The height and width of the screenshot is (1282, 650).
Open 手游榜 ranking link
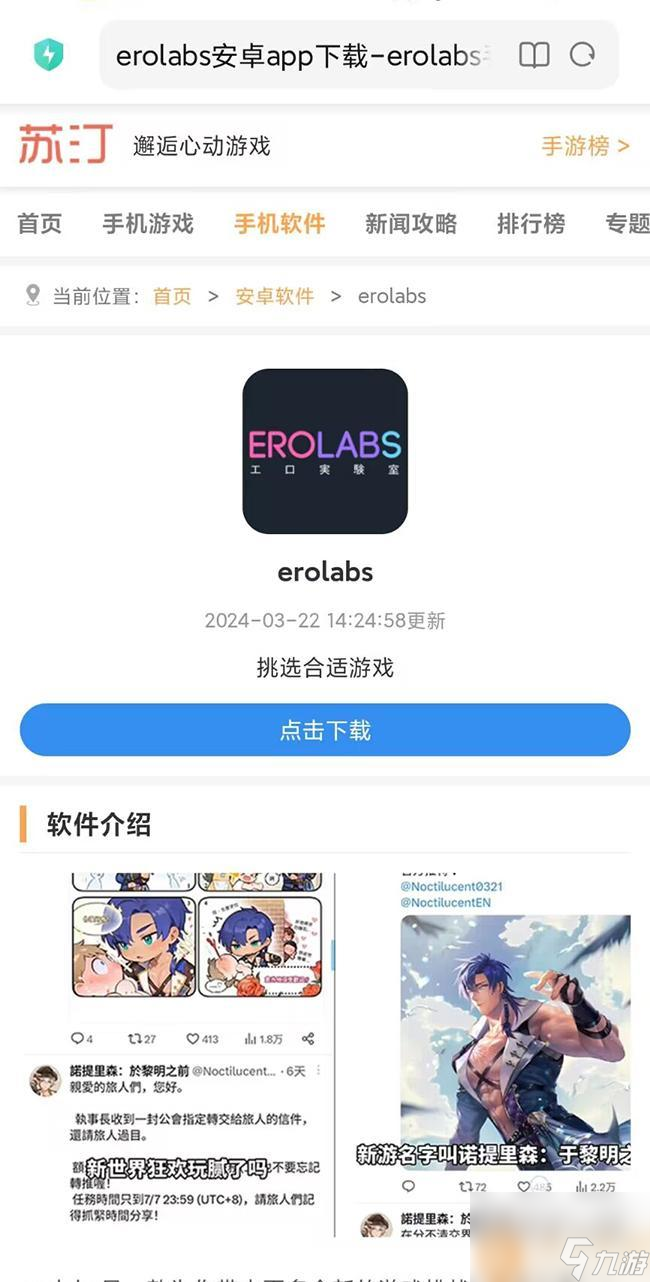[x=585, y=146]
